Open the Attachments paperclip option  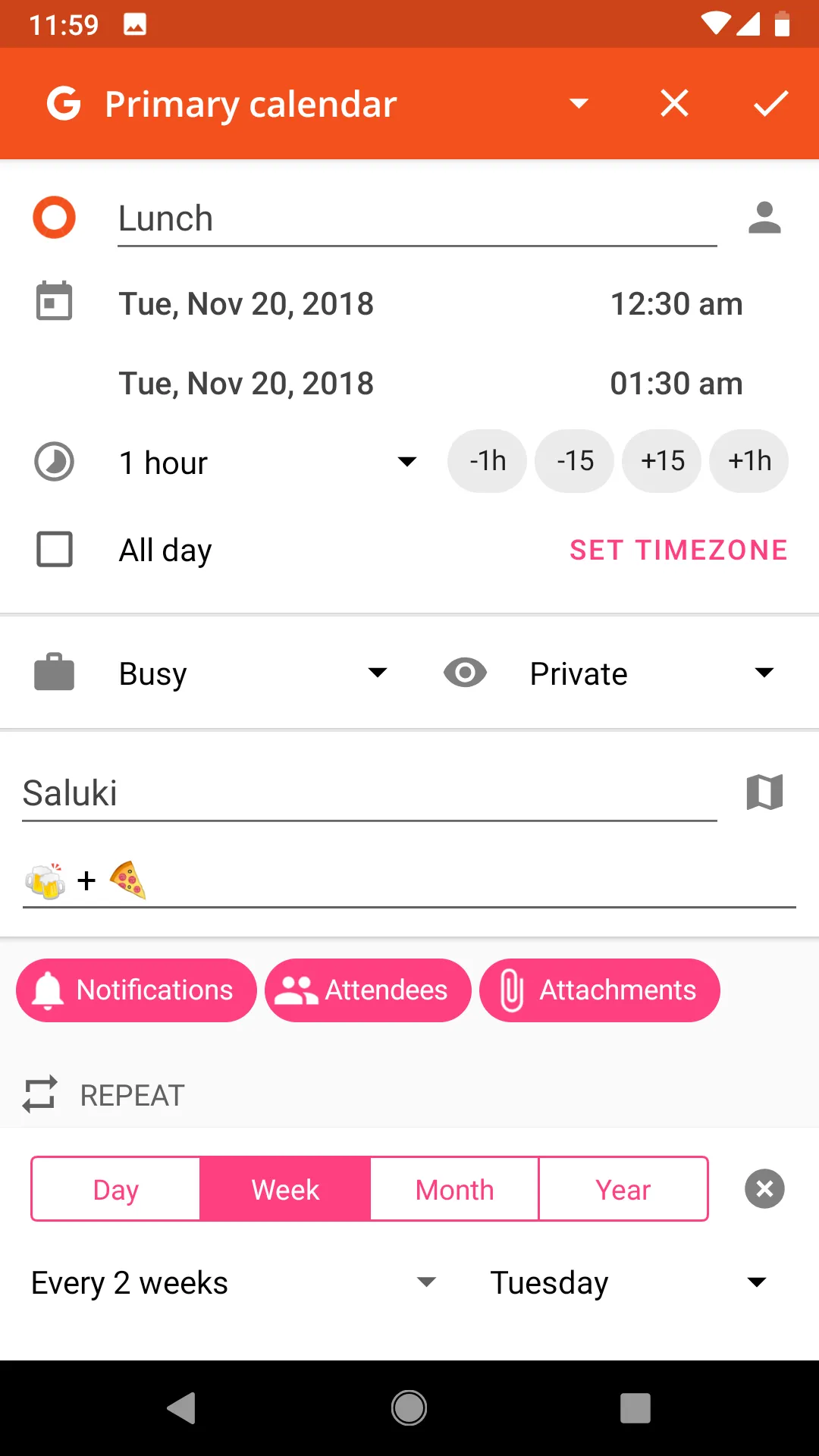point(599,990)
